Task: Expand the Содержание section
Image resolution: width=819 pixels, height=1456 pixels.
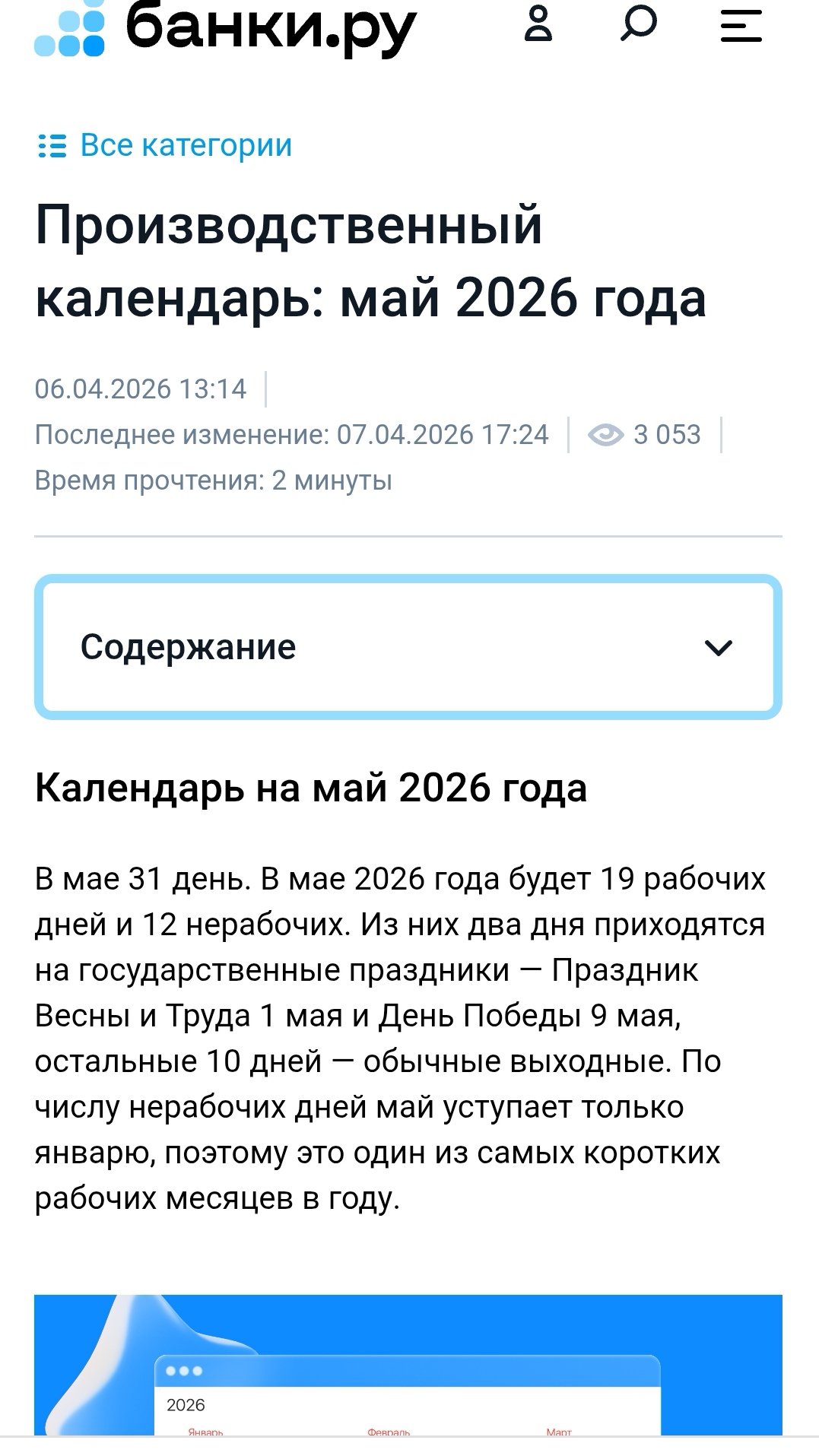Action: click(408, 647)
